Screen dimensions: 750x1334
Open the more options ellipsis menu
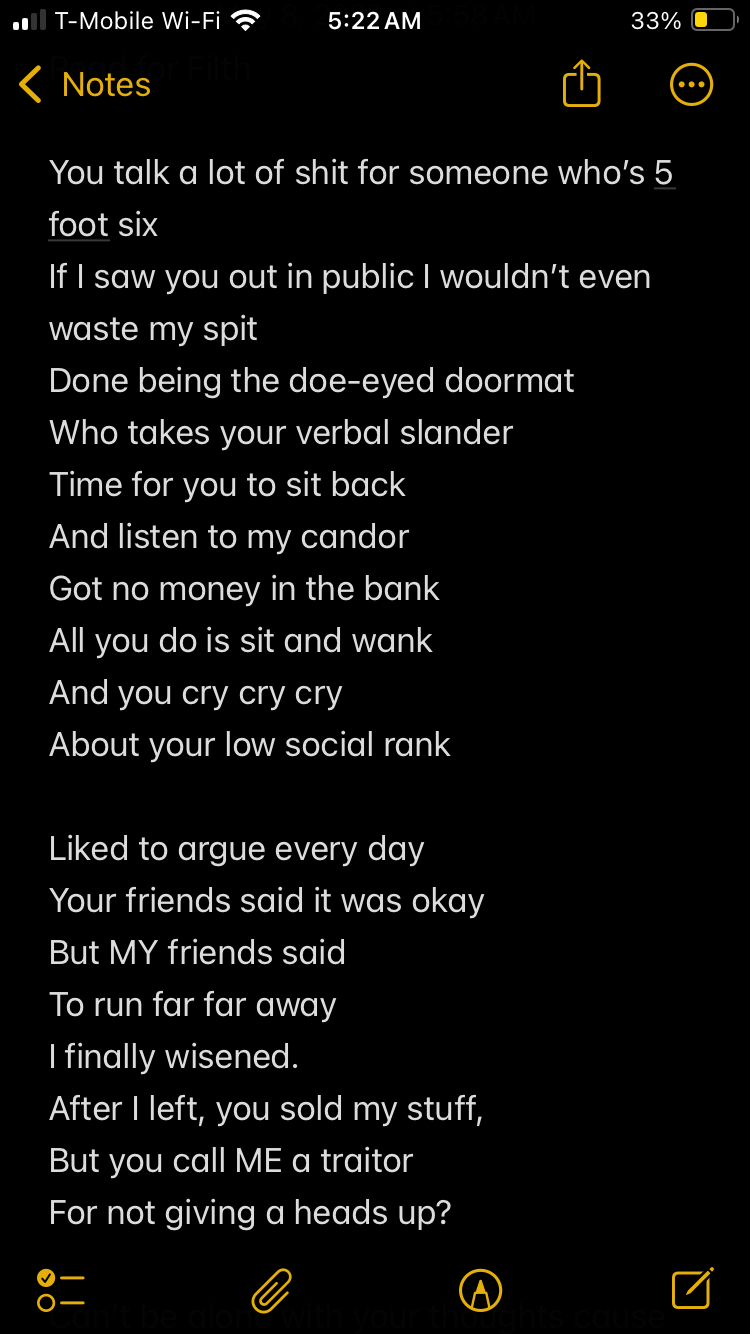[691, 85]
